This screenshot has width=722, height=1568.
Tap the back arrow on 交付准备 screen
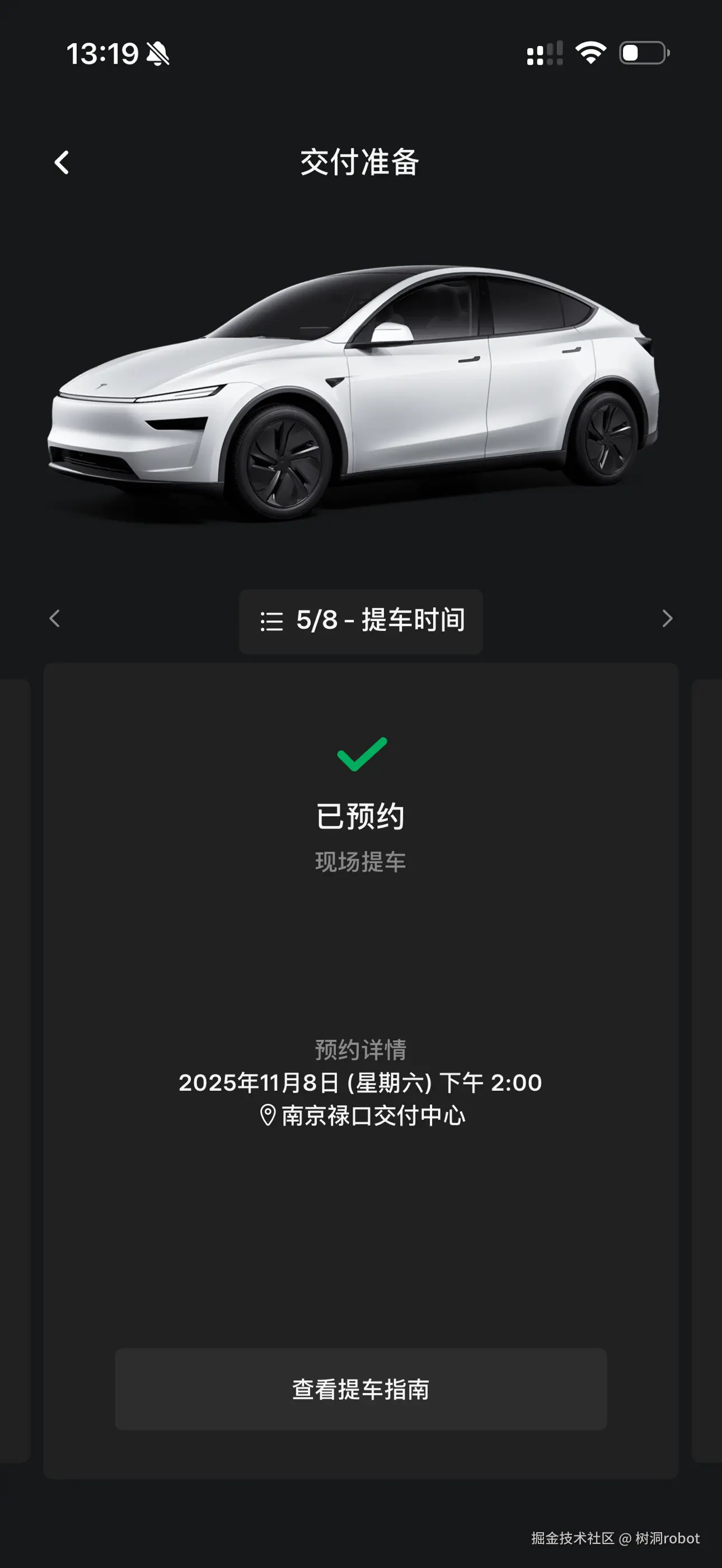[62, 162]
